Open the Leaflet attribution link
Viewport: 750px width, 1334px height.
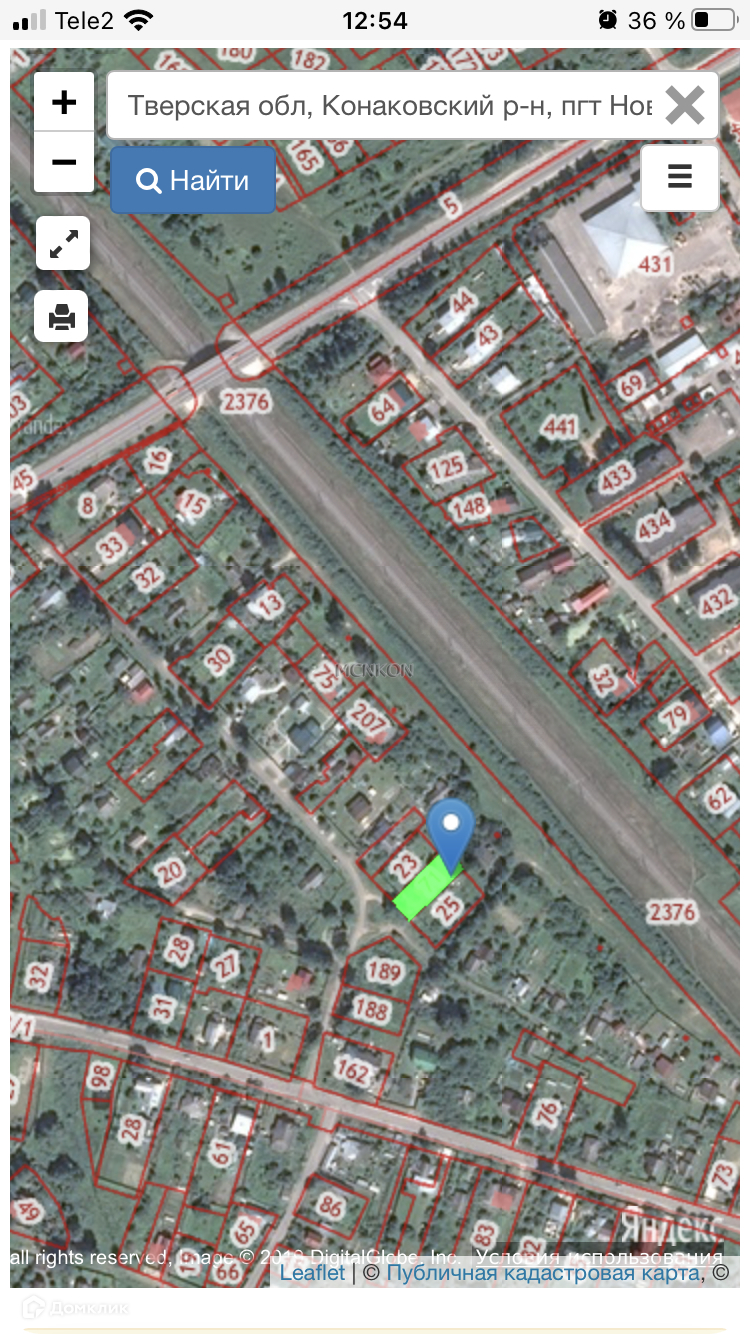pos(312,1273)
